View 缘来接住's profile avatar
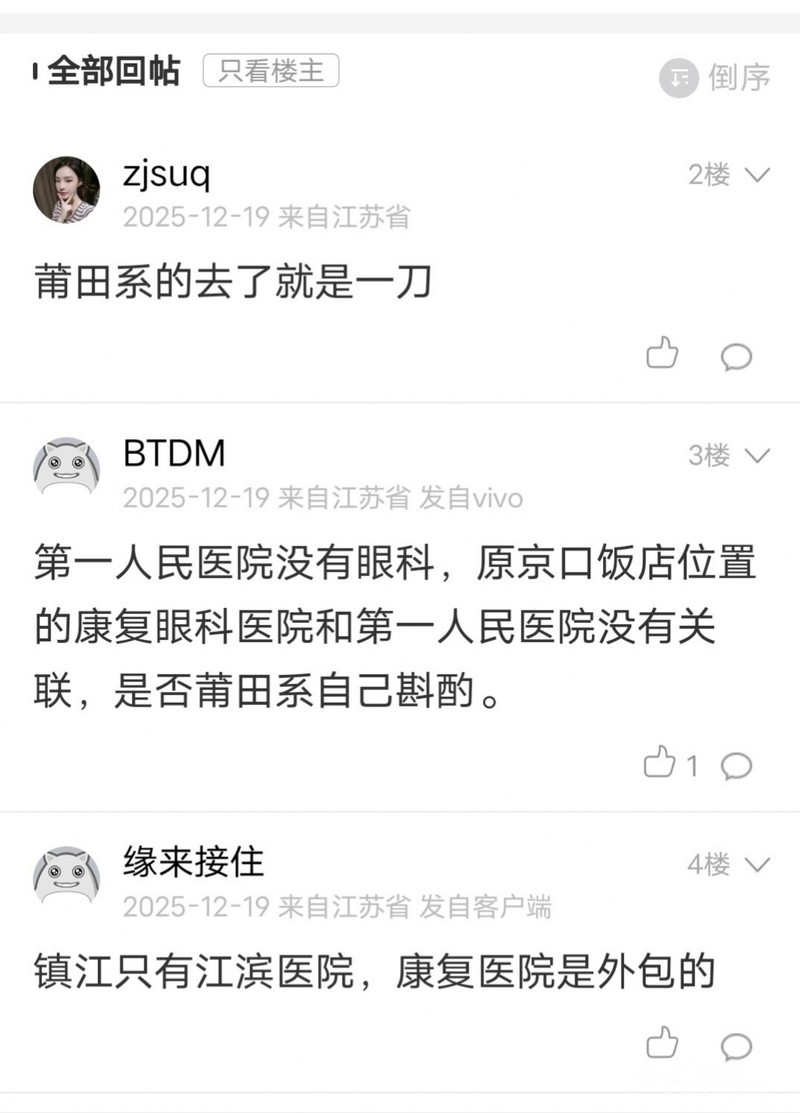Viewport: 800px width, 1113px height. point(66,874)
